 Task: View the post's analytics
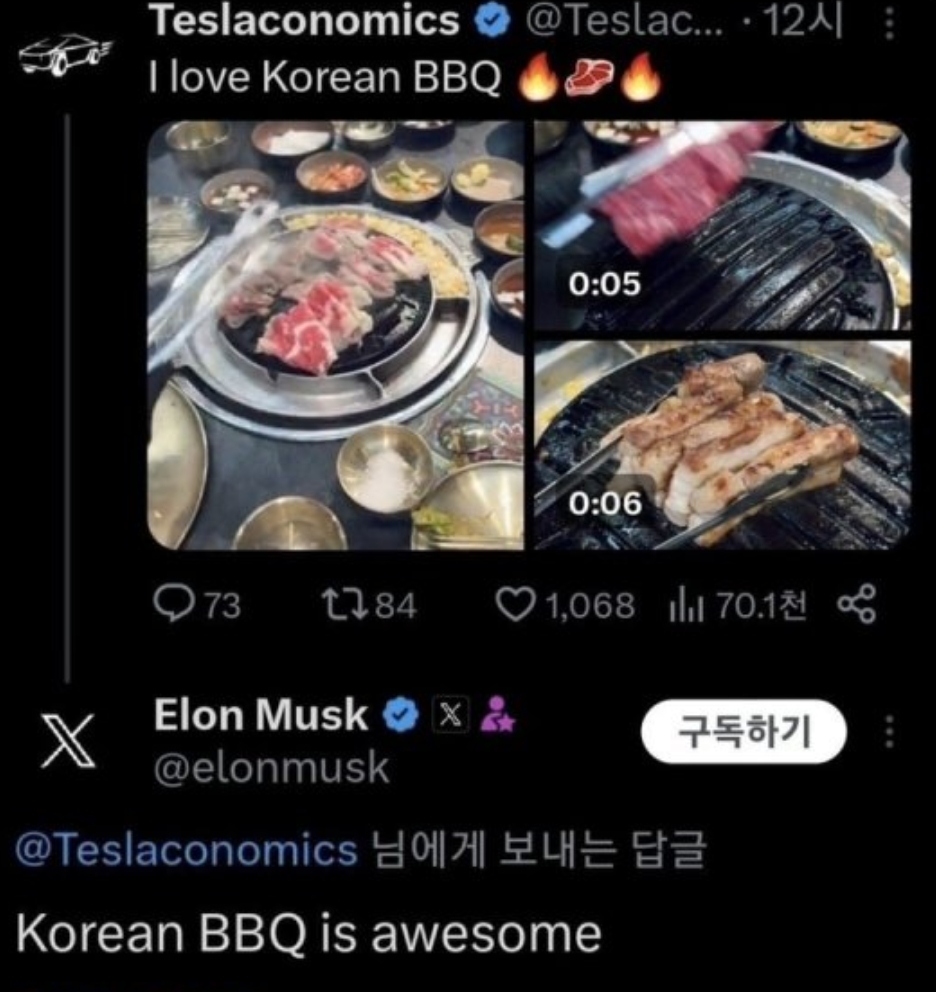click(686, 605)
